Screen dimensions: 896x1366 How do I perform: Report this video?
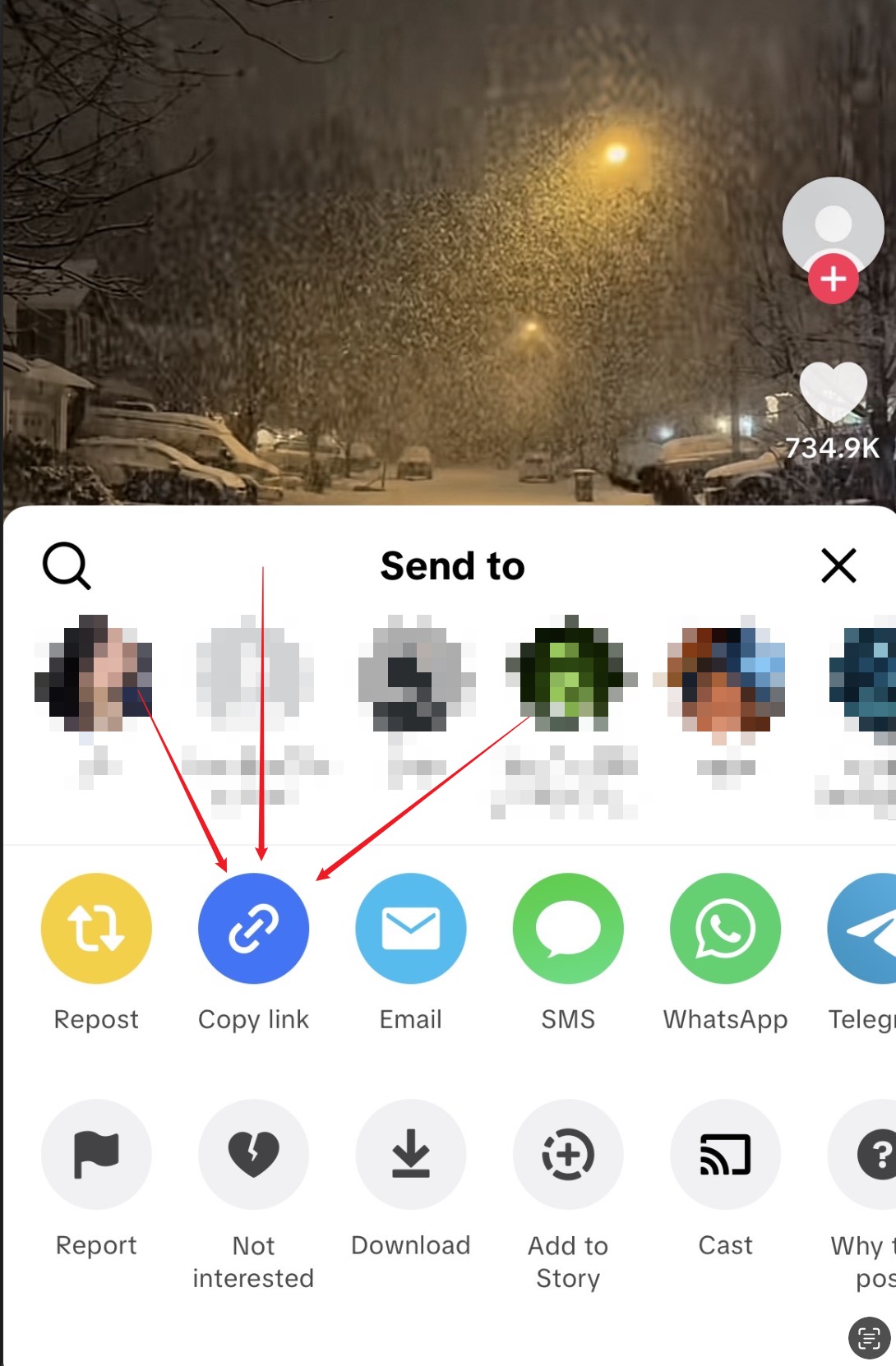coord(96,1155)
